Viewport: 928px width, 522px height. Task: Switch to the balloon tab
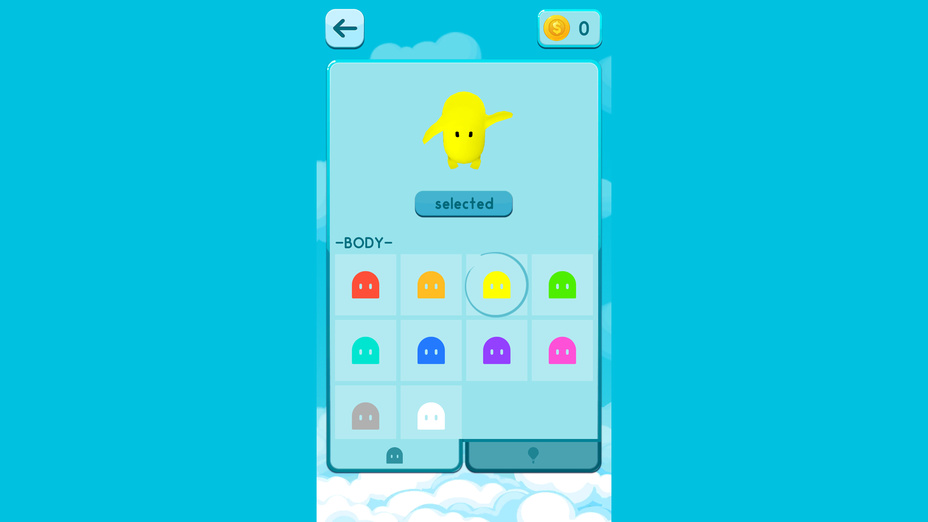[x=533, y=455]
